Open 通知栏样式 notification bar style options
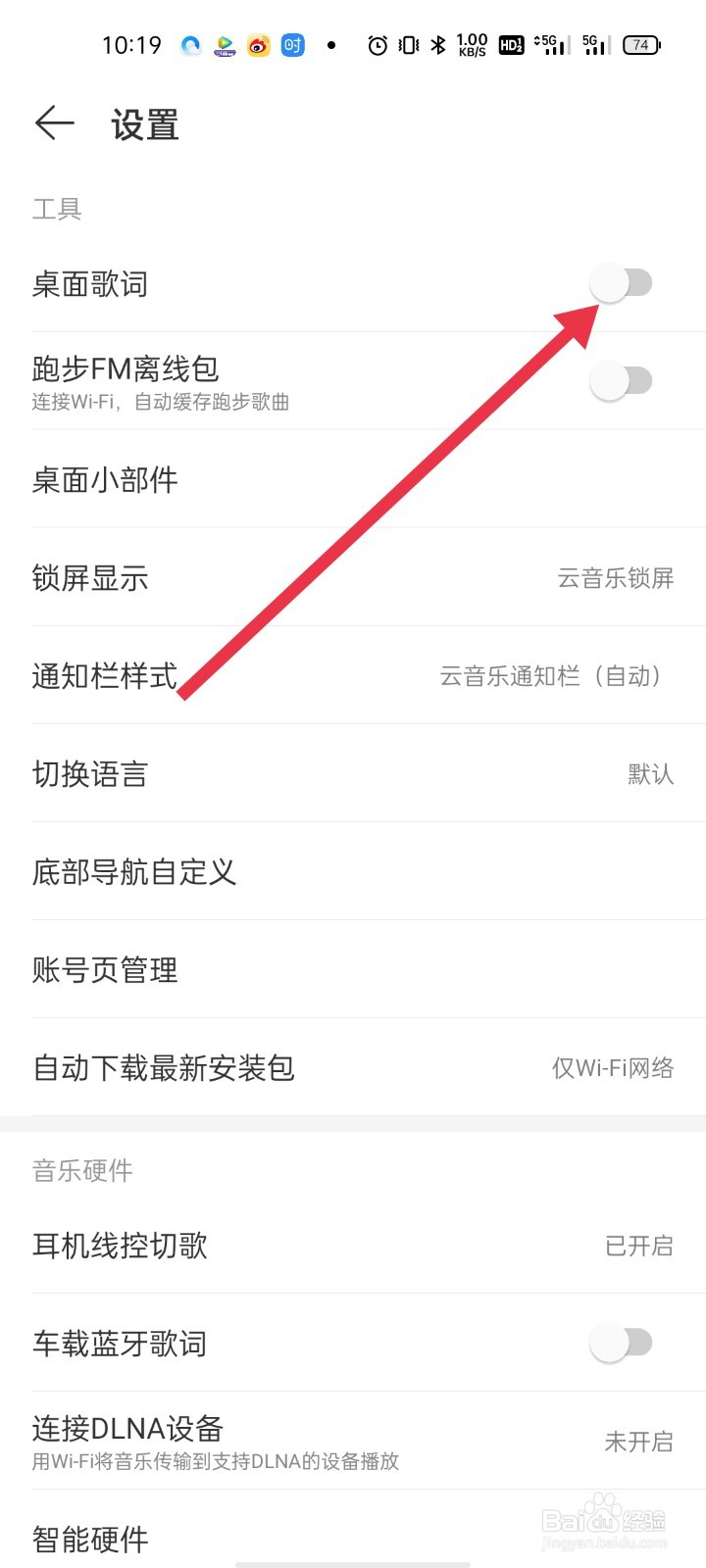The image size is (706, 1568). [353, 676]
